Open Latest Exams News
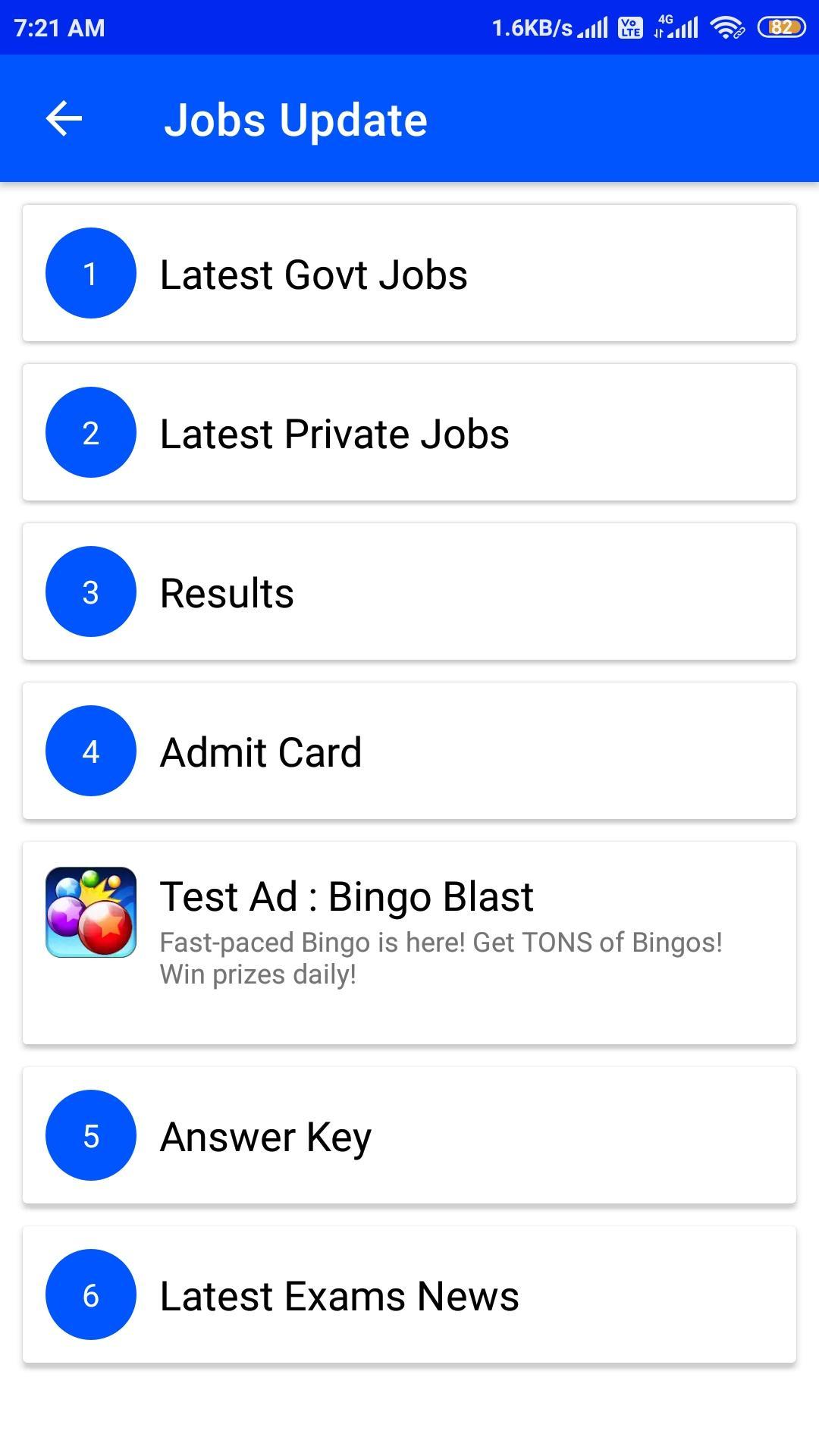The height and width of the screenshot is (1456, 819). [409, 1294]
